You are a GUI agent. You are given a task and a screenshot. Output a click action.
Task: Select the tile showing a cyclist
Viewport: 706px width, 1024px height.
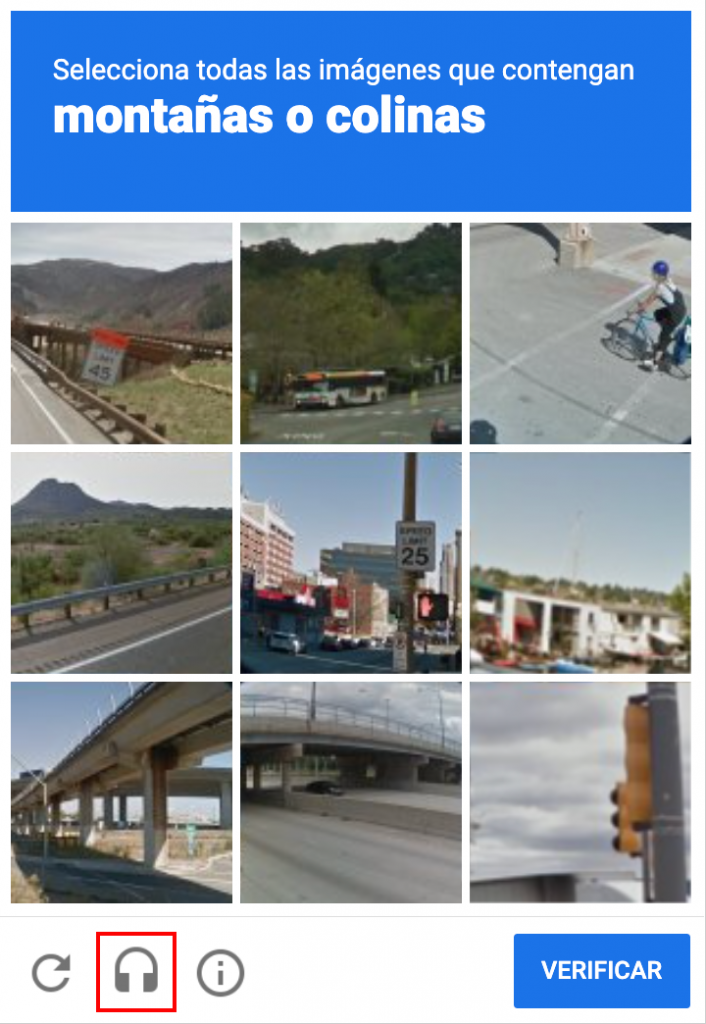580,333
